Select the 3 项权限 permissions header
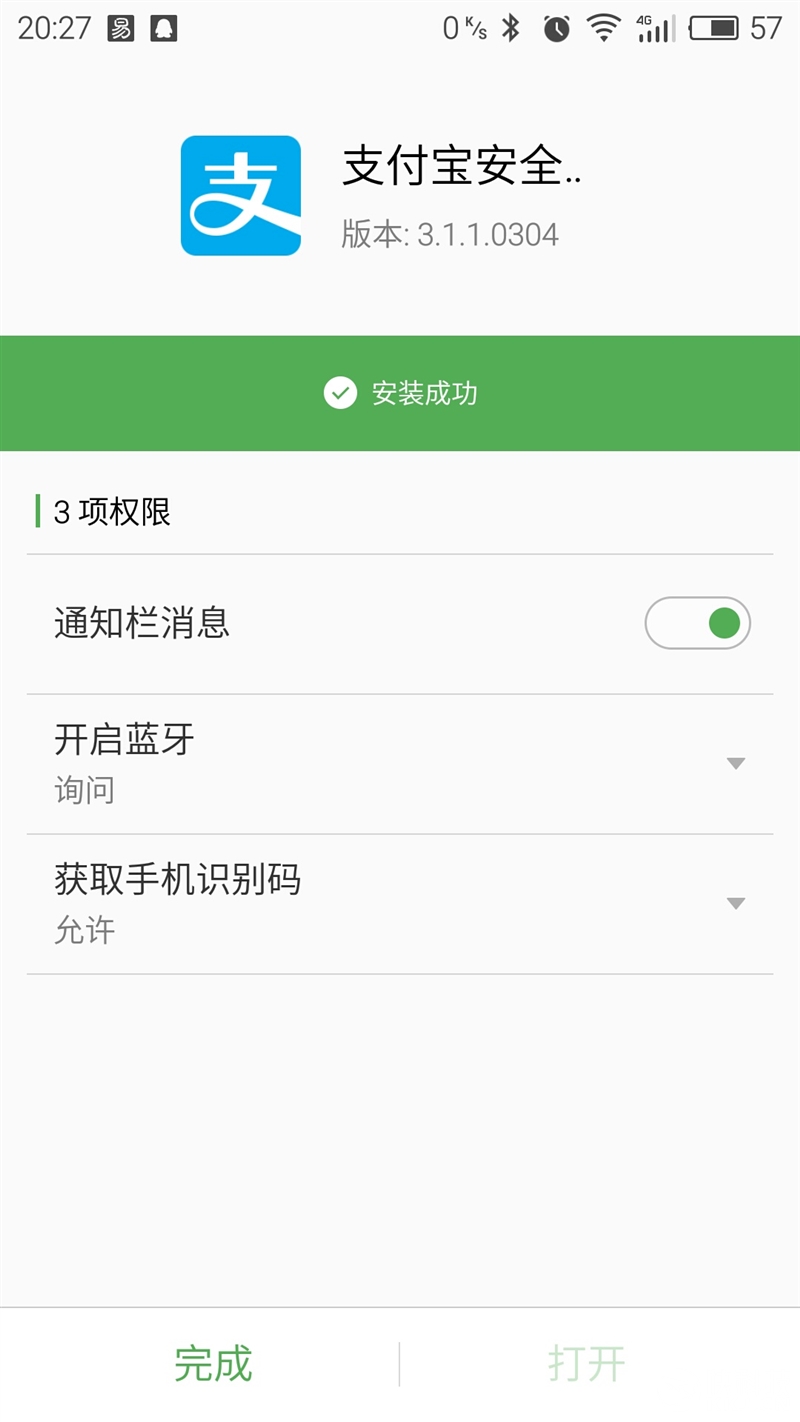800x1422 pixels. pos(112,511)
